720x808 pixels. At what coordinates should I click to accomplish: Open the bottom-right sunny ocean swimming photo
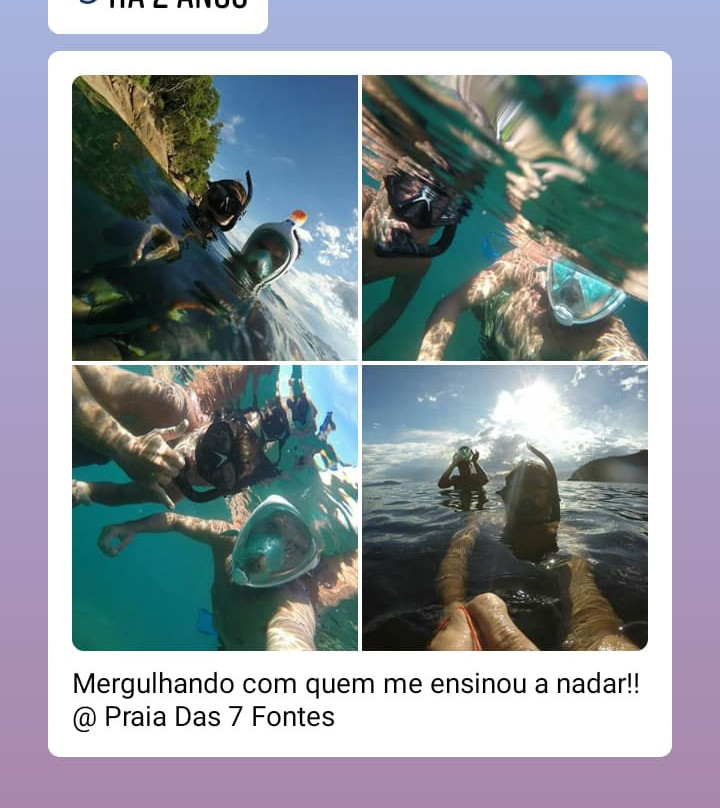pyautogui.click(x=505, y=507)
